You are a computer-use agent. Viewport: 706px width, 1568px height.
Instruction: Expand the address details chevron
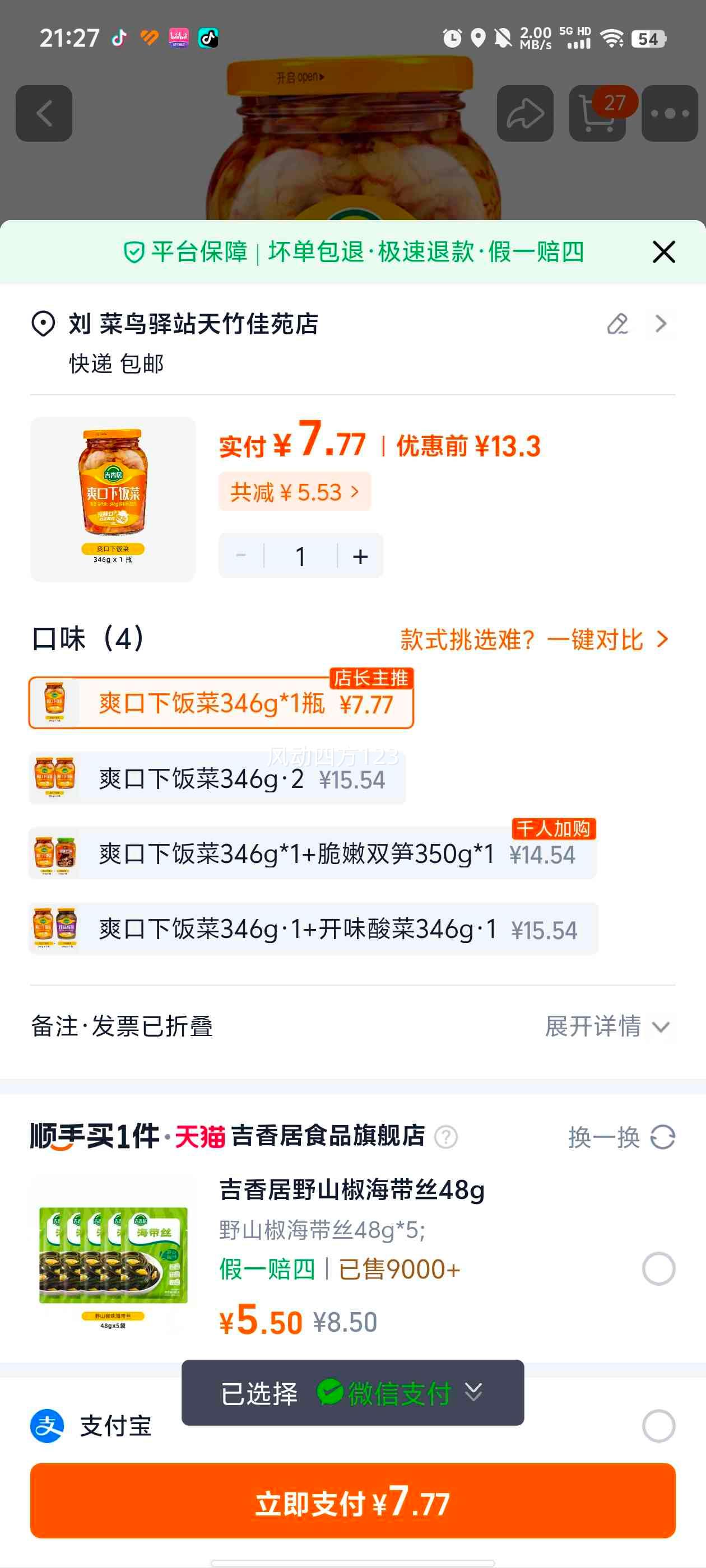(x=660, y=324)
